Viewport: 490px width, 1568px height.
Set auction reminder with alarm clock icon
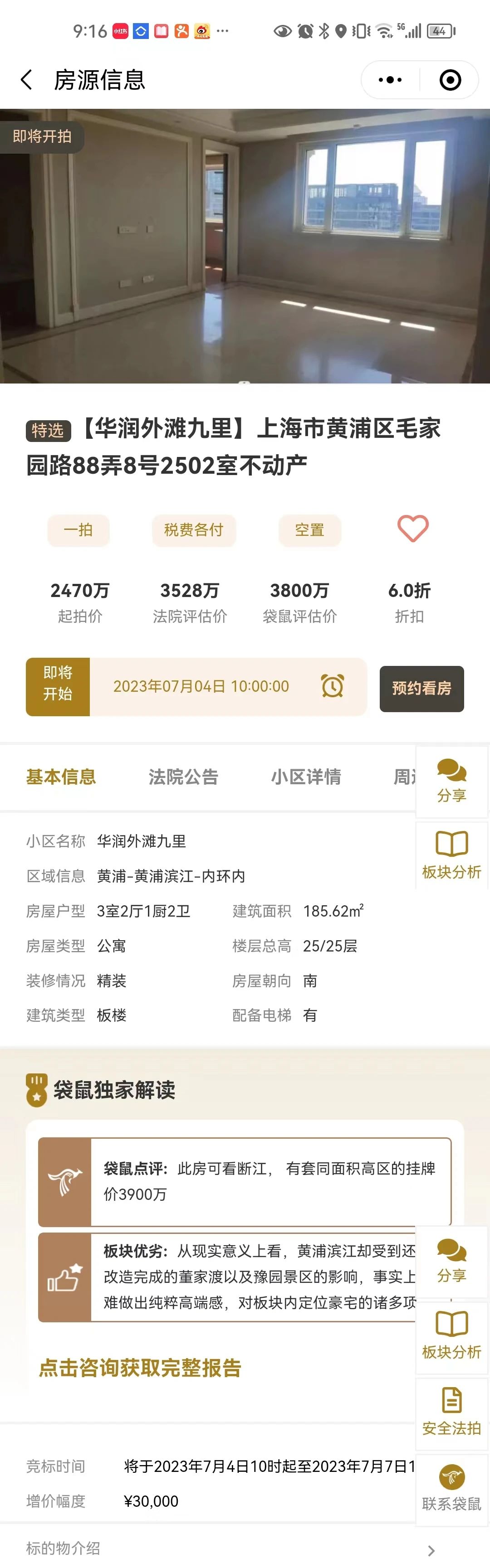pyautogui.click(x=332, y=686)
